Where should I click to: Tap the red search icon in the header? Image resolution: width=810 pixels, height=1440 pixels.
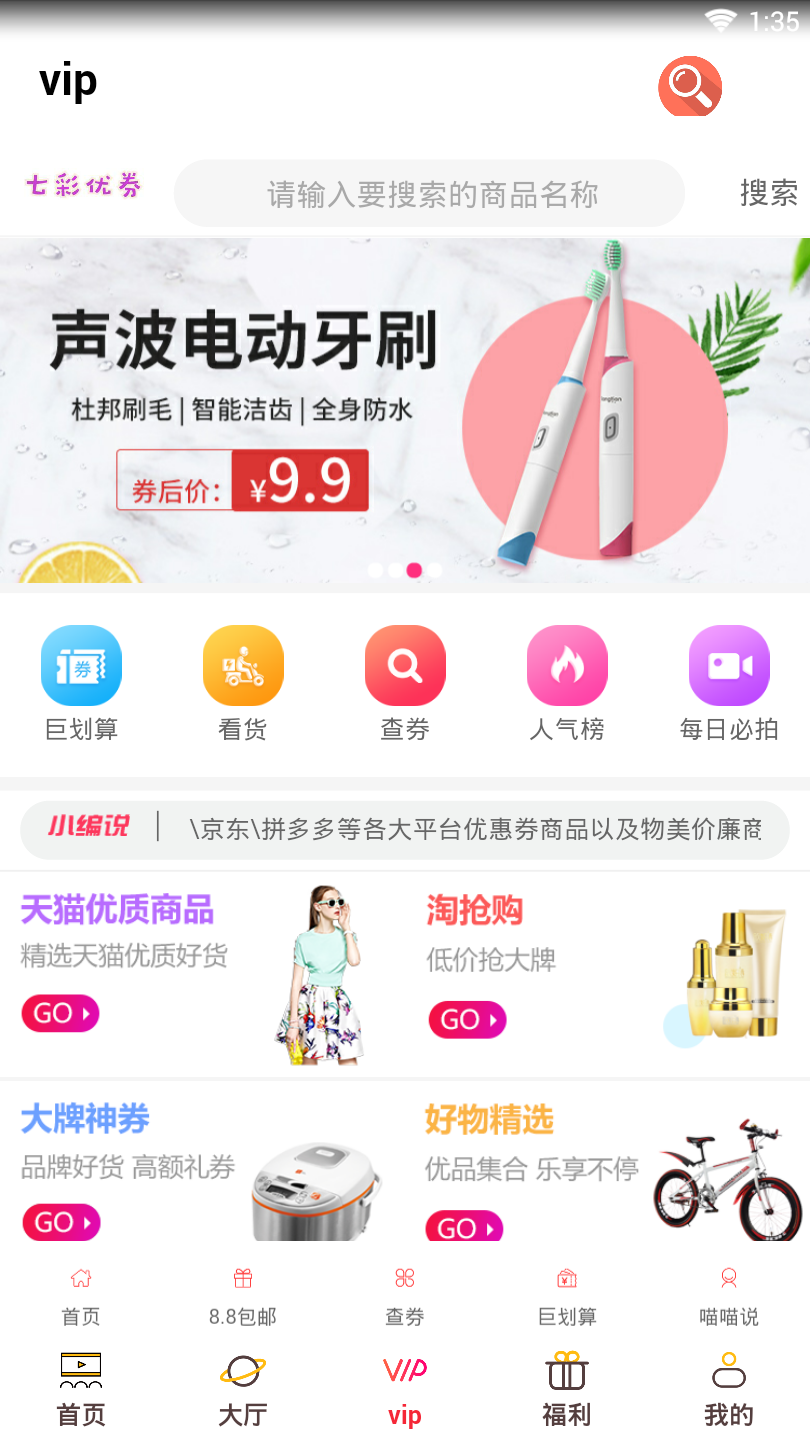point(689,85)
